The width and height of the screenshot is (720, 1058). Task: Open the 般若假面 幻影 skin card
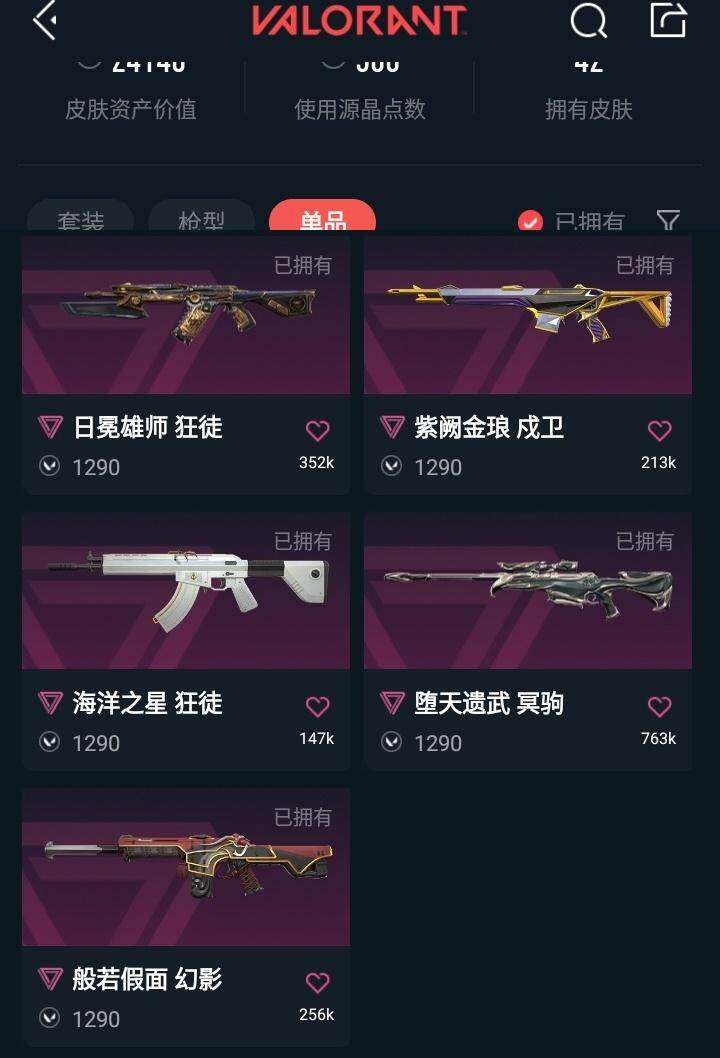click(186, 868)
